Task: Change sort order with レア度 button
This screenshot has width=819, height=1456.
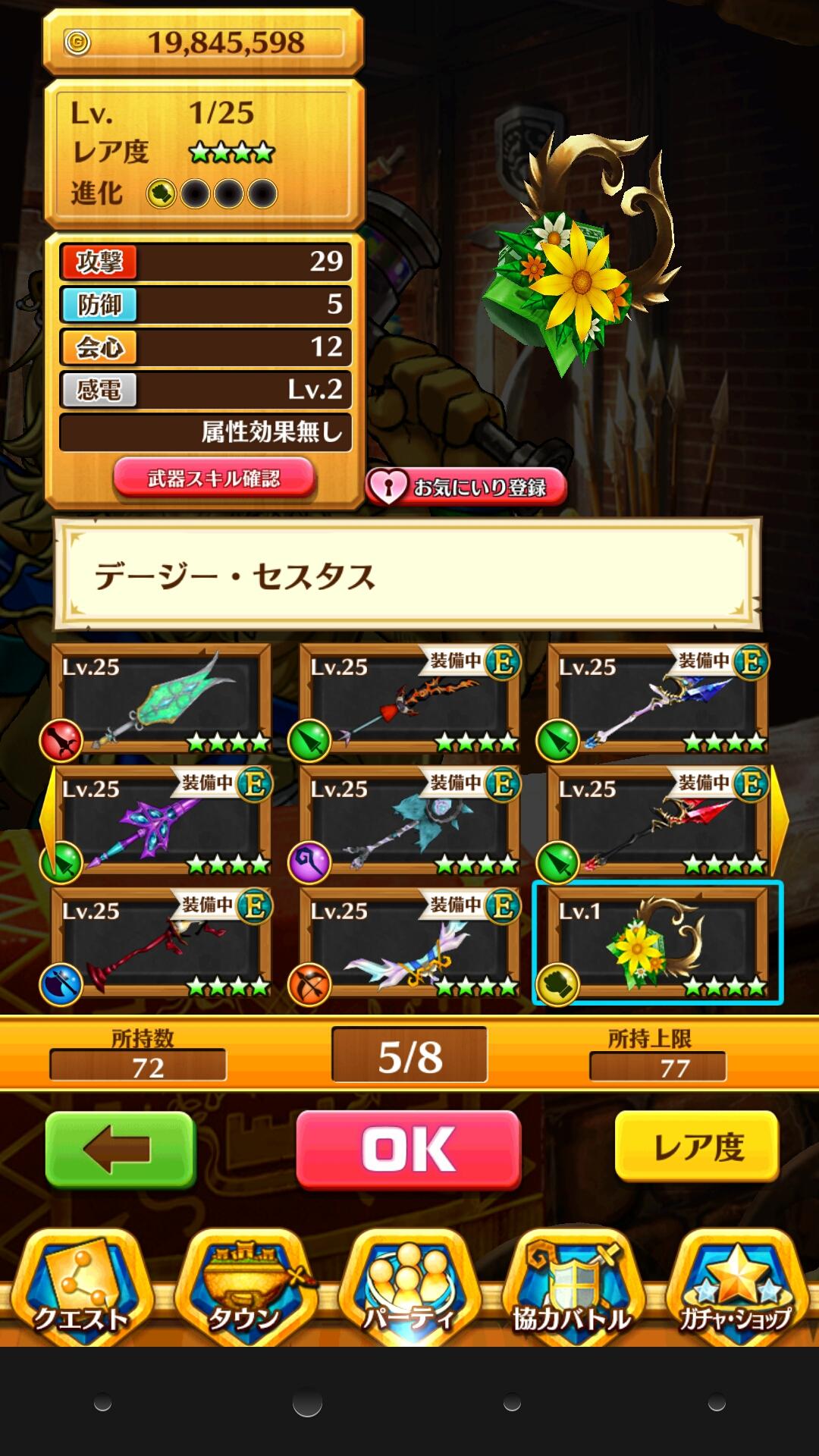Action: [x=697, y=1147]
